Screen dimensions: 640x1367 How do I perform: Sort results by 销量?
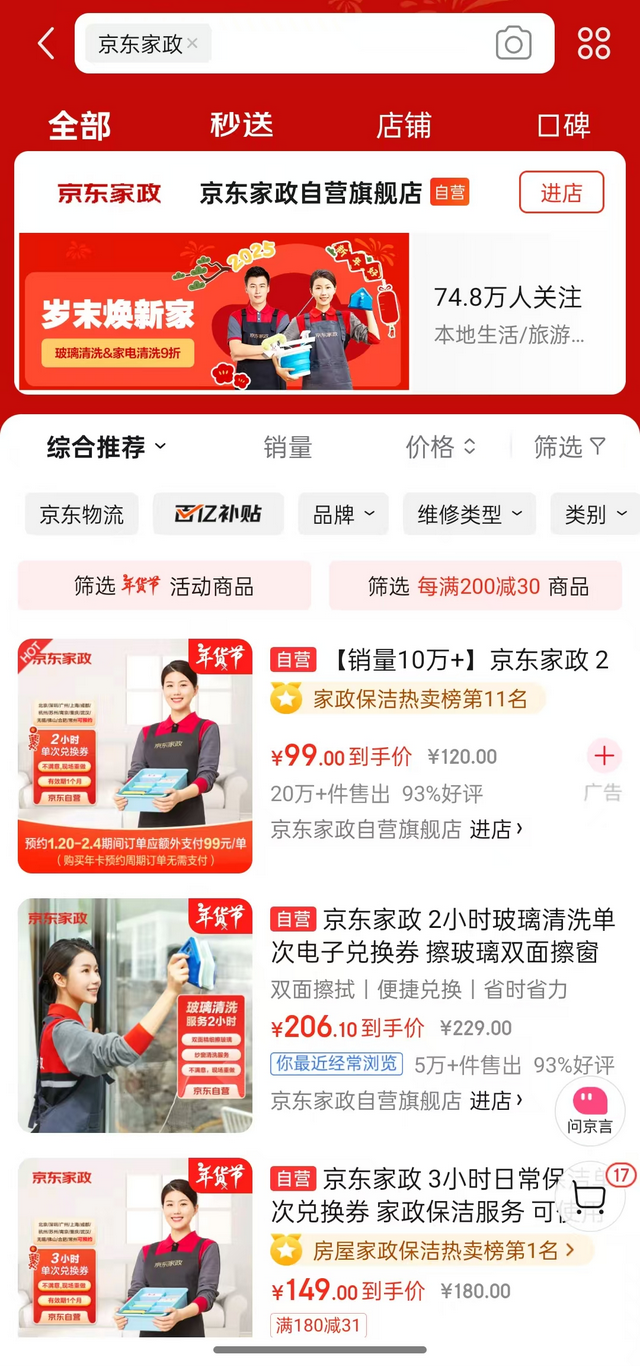[x=288, y=447]
